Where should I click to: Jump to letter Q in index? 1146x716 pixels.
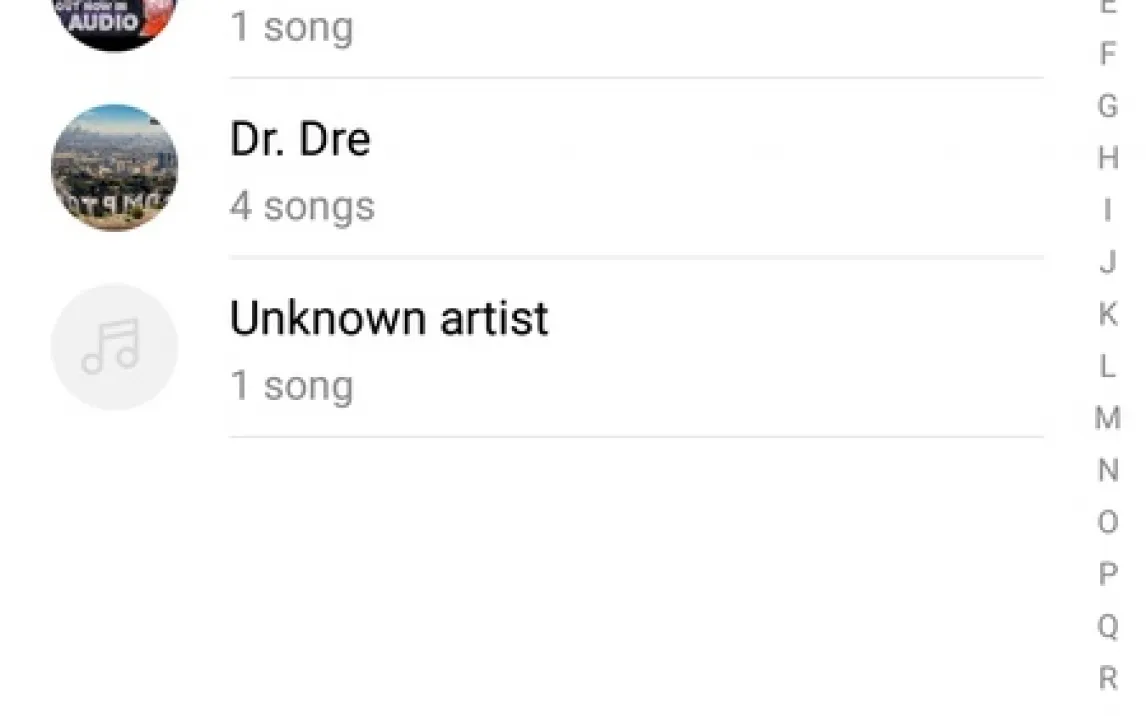tap(1107, 626)
